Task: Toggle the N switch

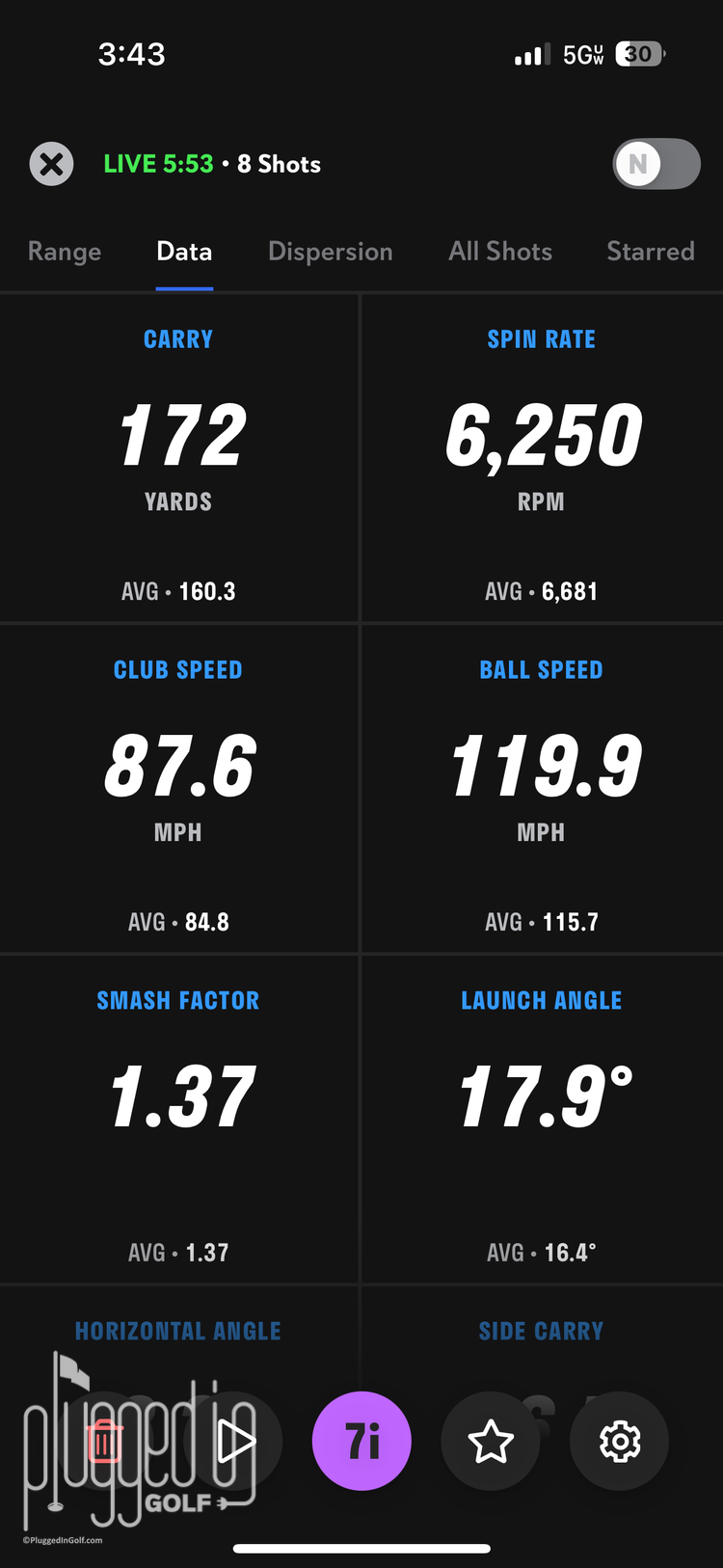Action: (656, 164)
